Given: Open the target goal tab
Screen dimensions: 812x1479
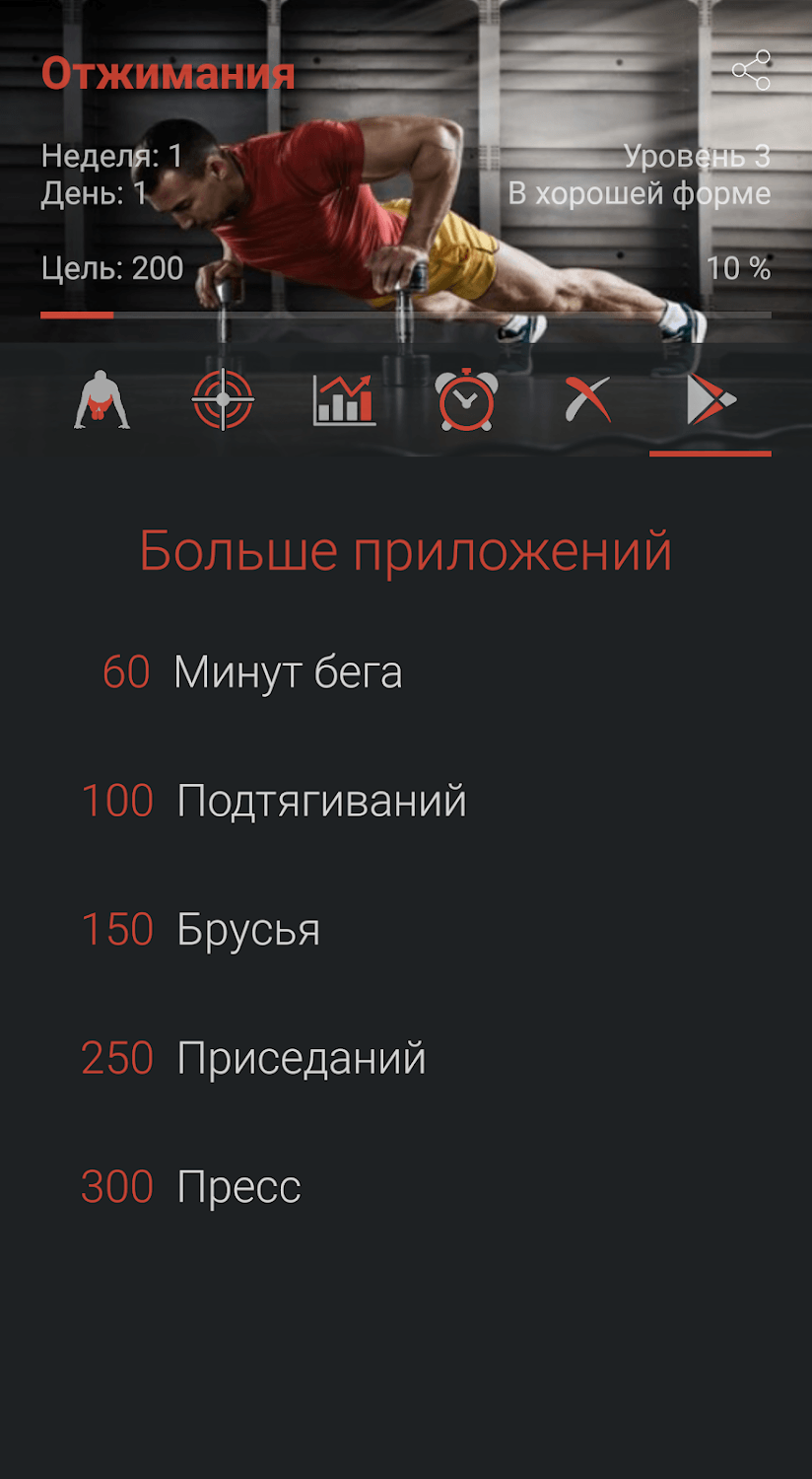Looking at the screenshot, I should pyautogui.click(x=223, y=400).
